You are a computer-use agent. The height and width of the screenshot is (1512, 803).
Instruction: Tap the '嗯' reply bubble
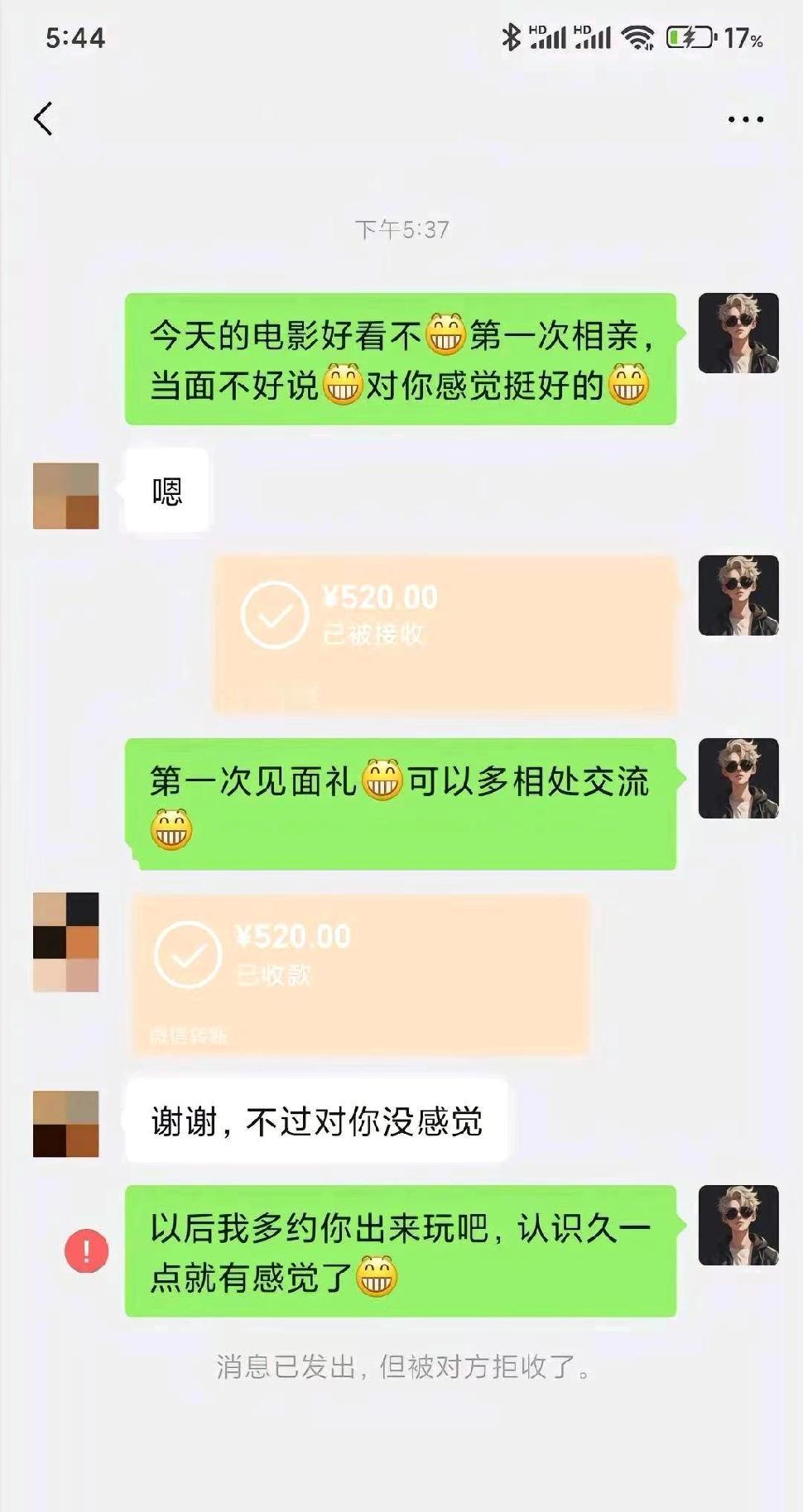point(167,489)
